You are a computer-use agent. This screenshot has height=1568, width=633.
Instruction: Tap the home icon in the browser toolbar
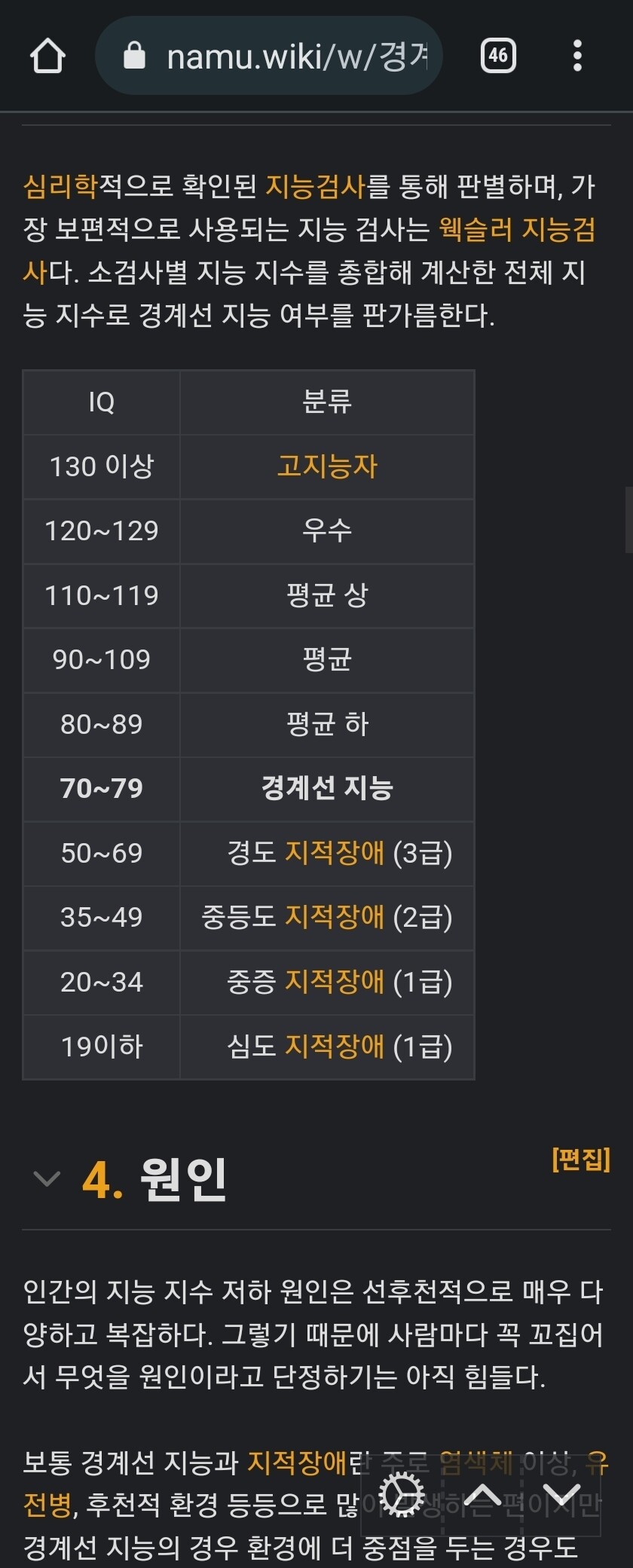pos(47,55)
